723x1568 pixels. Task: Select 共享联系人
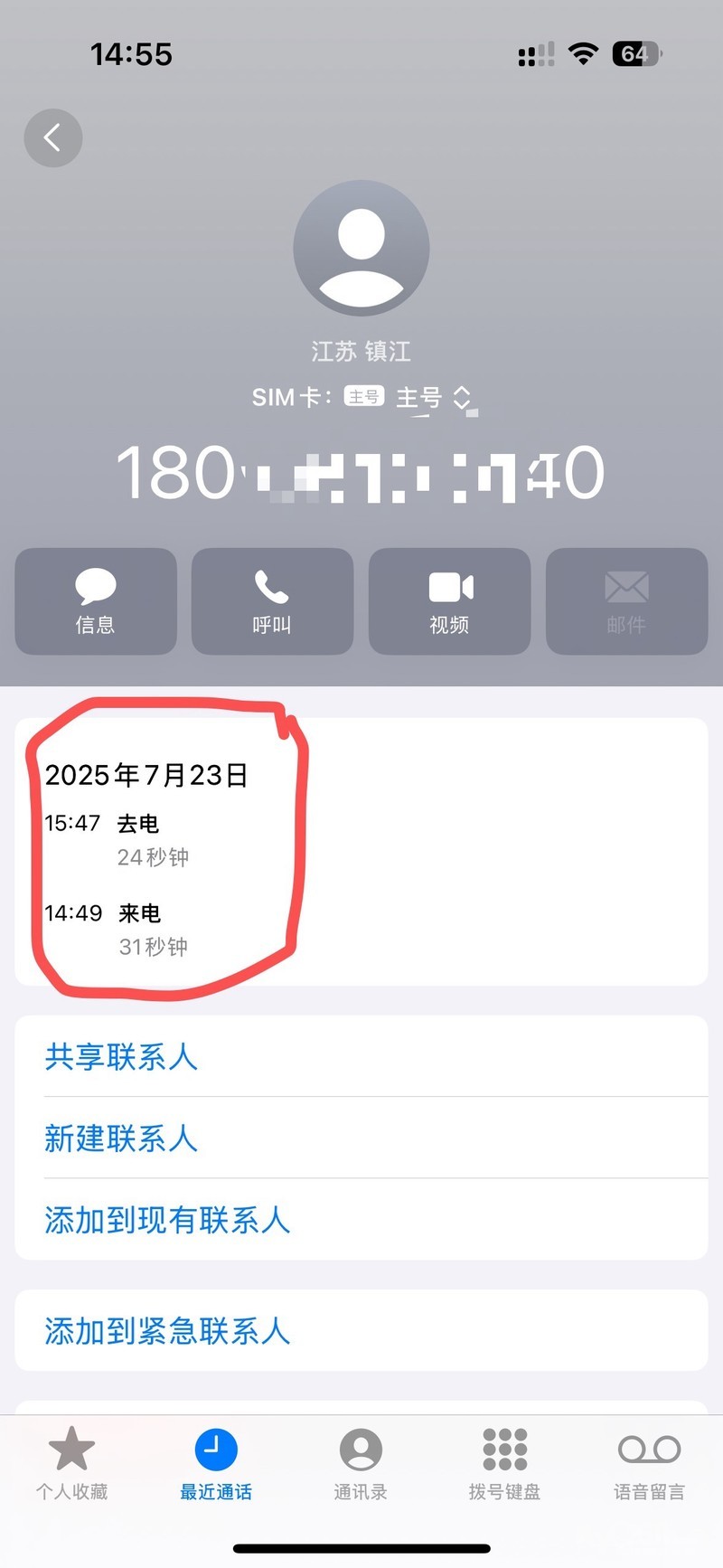361,1056
